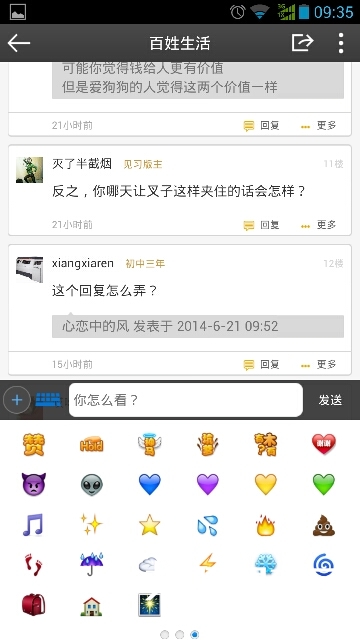Tap the plus attachment button

tap(17, 400)
